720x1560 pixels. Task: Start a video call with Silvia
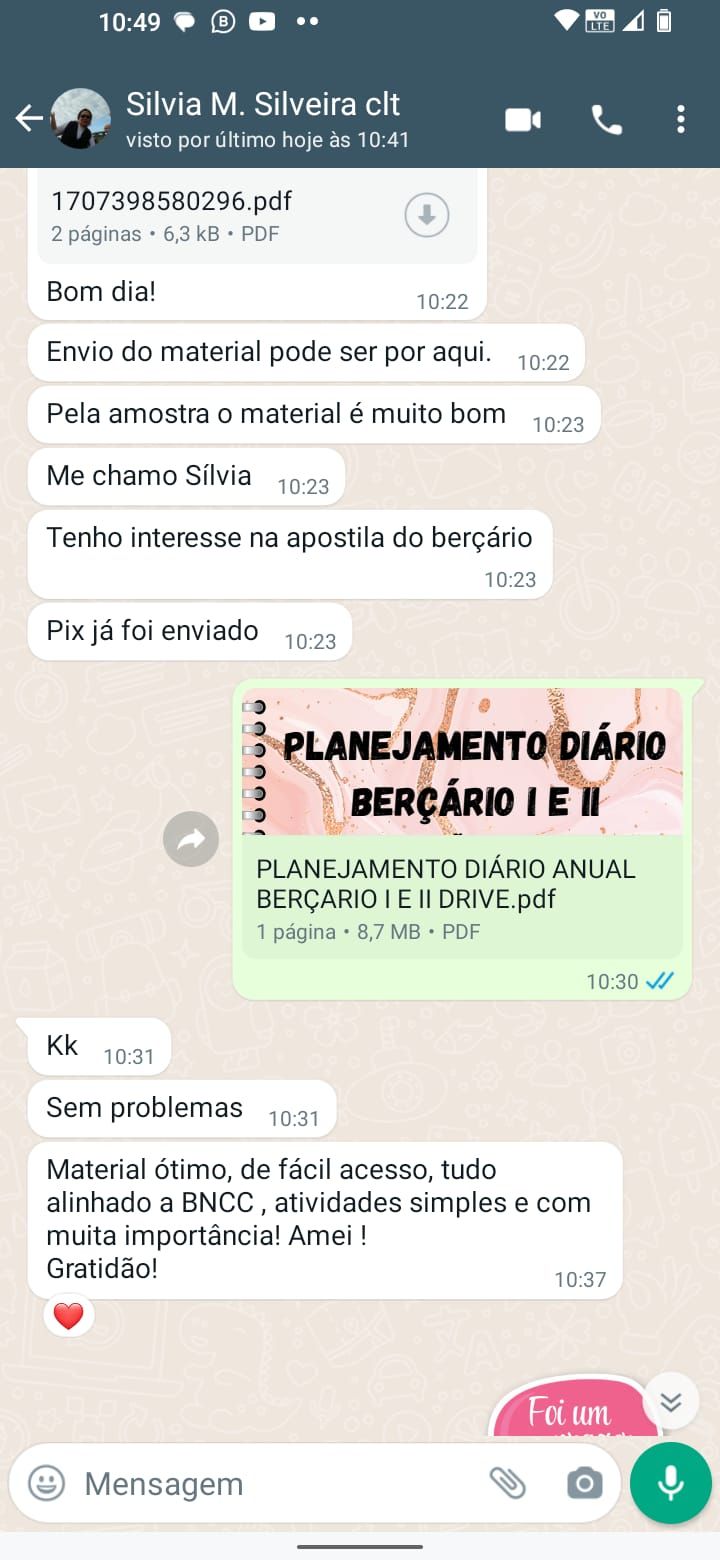[x=522, y=120]
